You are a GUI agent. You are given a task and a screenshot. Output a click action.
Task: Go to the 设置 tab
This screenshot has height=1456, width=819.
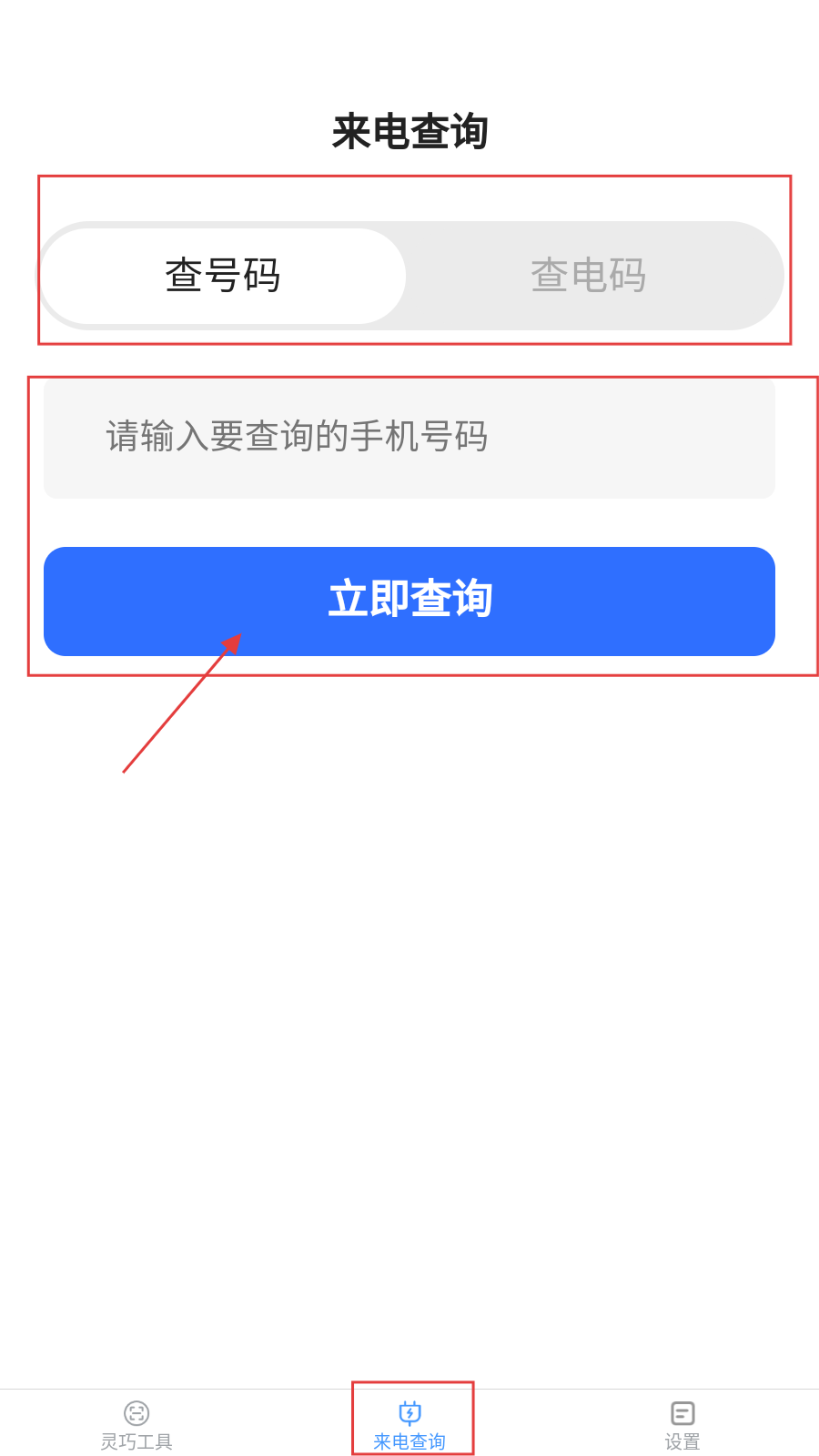coord(682,1424)
